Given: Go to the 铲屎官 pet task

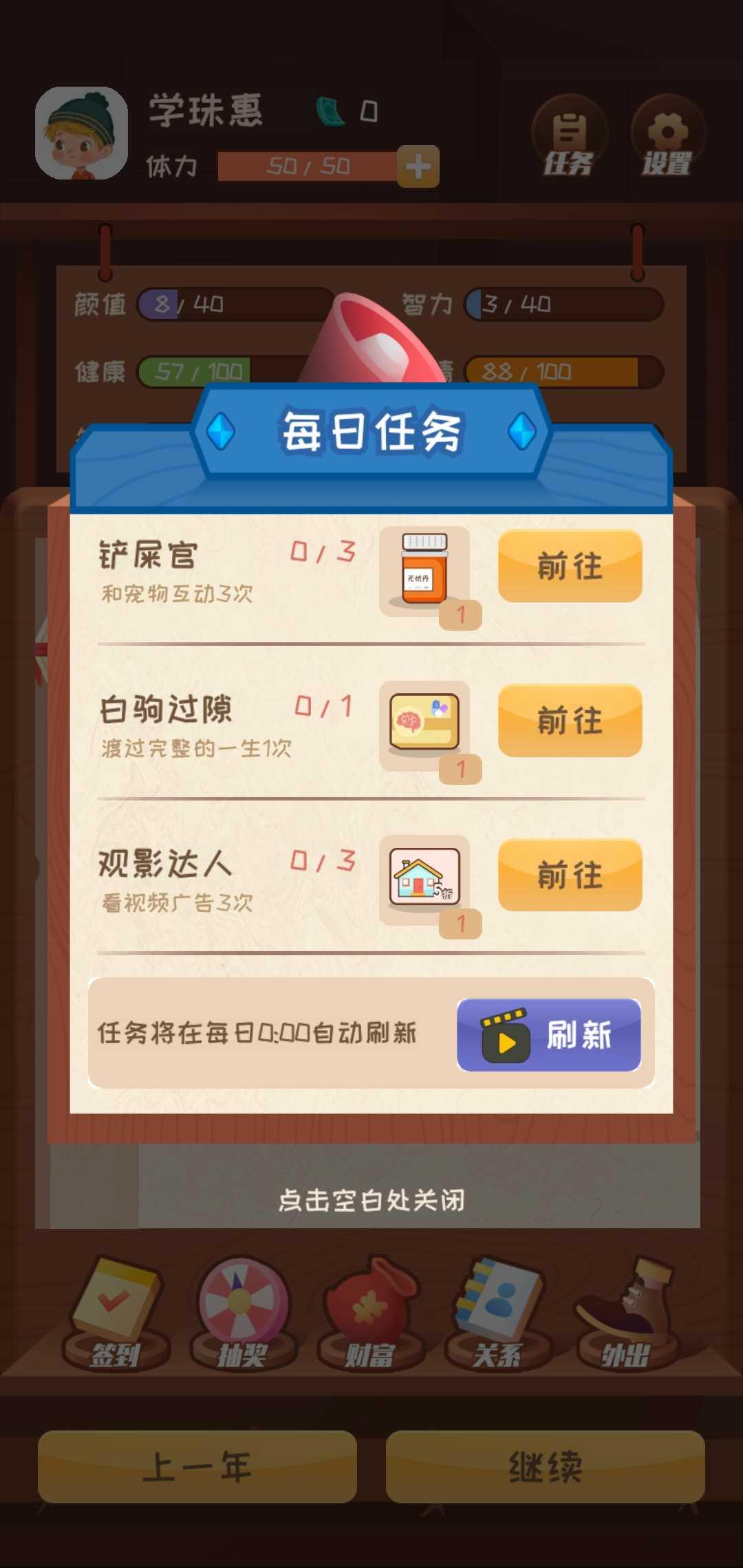Looking at the screenshot, I should tap(570, 566).
